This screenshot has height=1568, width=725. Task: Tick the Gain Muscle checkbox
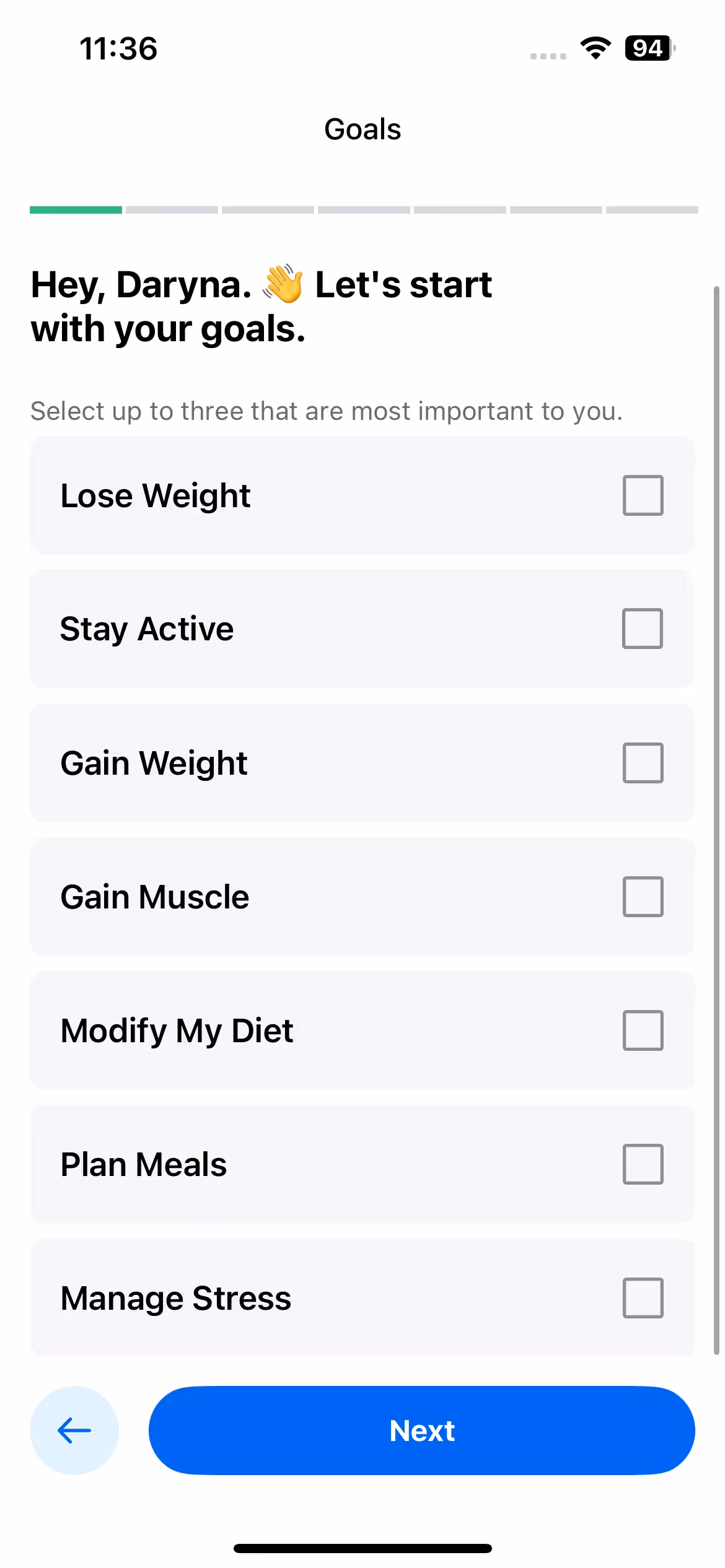[643, 897]
